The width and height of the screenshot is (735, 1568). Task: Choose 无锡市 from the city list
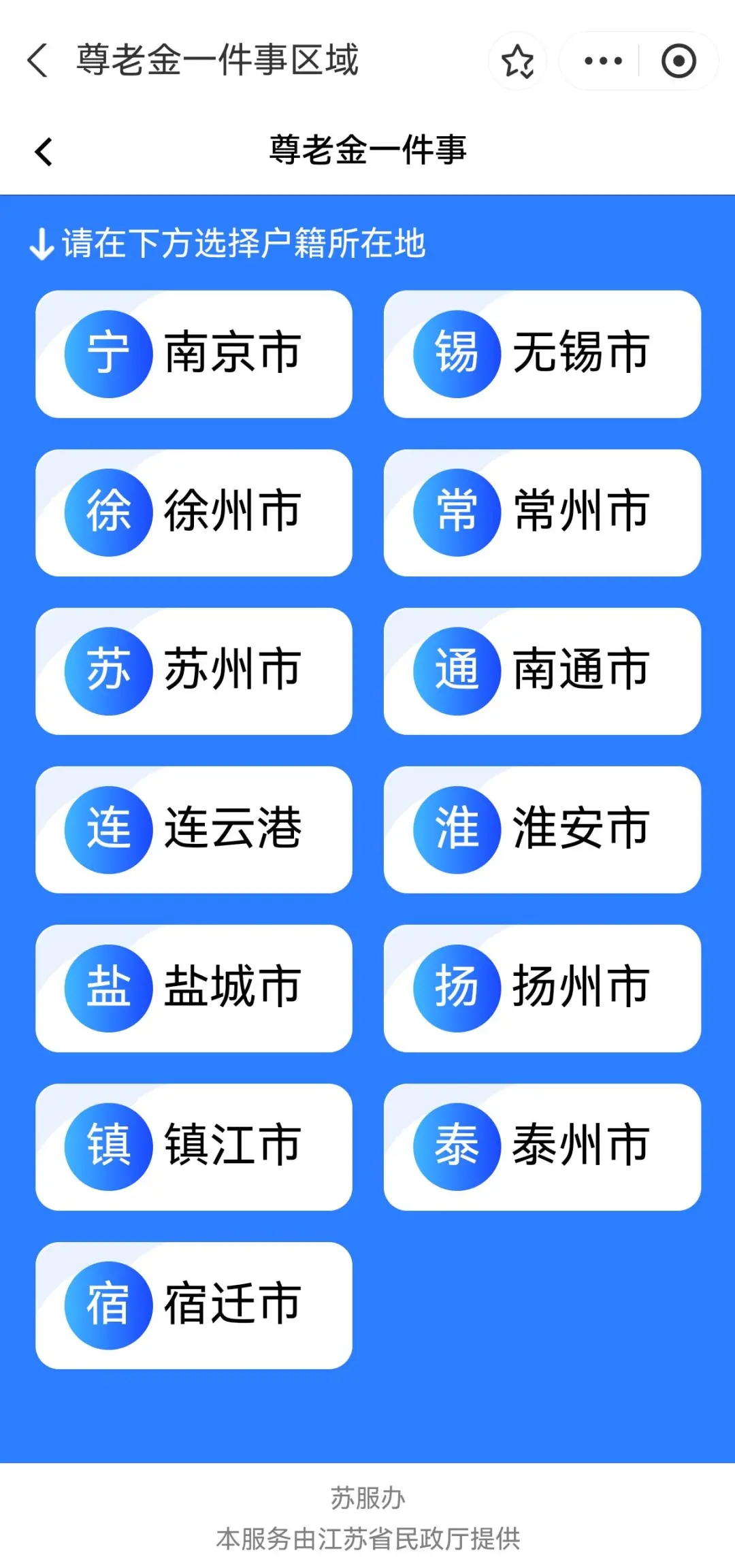click(542, 354)
